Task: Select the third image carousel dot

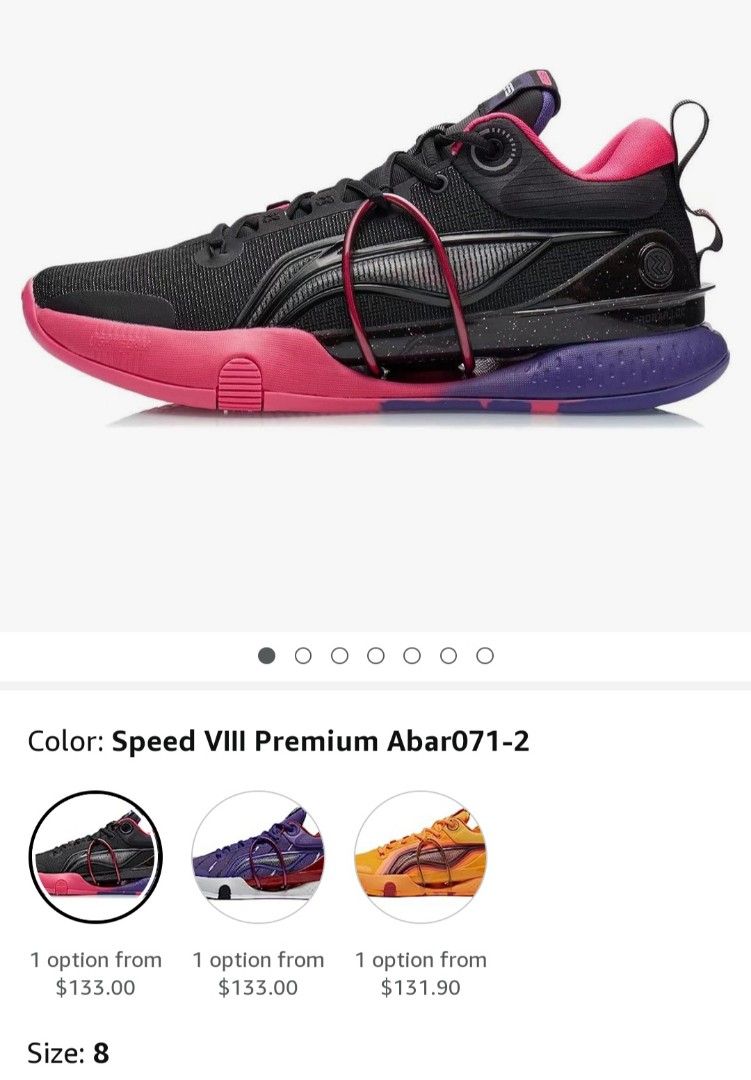Action: [339, 655]
